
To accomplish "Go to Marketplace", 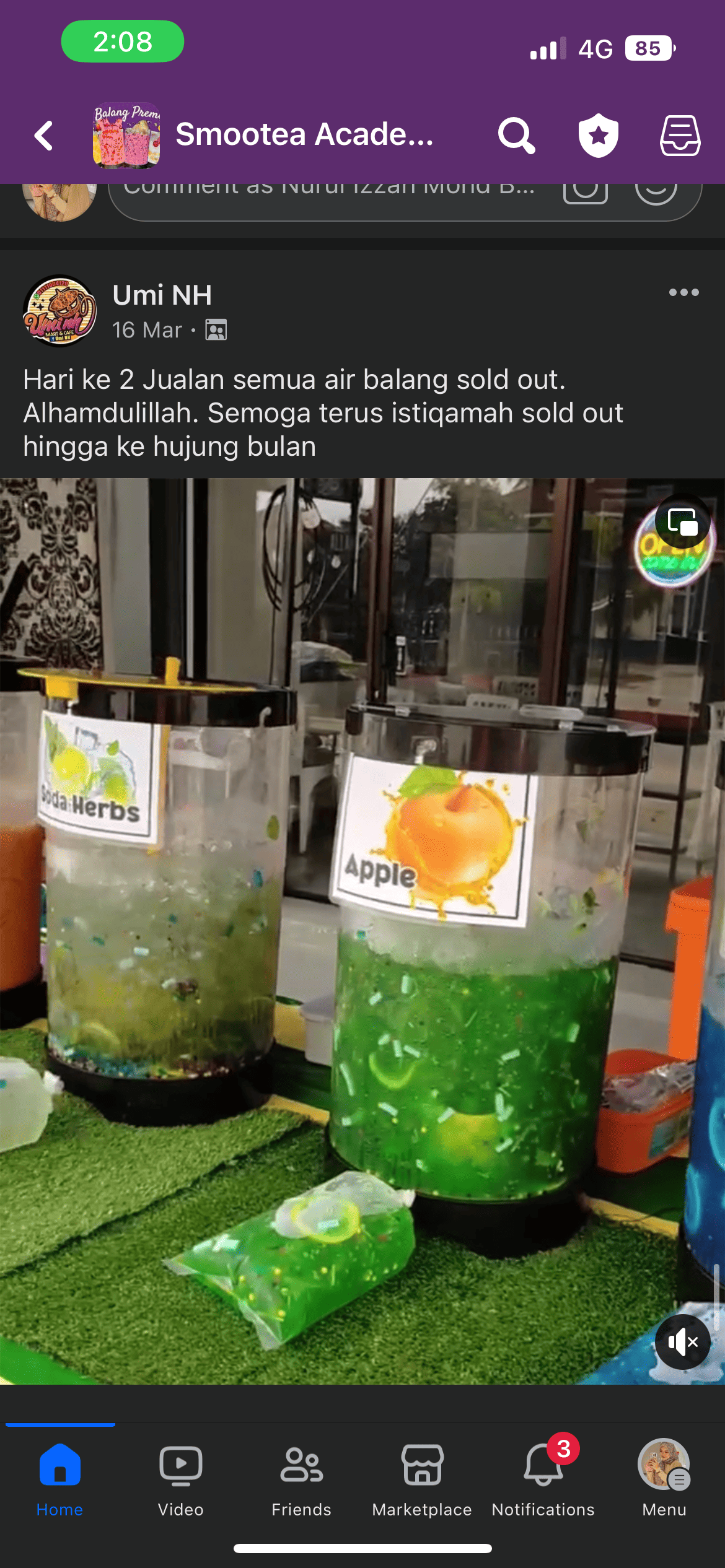I will click(422, 1478).
